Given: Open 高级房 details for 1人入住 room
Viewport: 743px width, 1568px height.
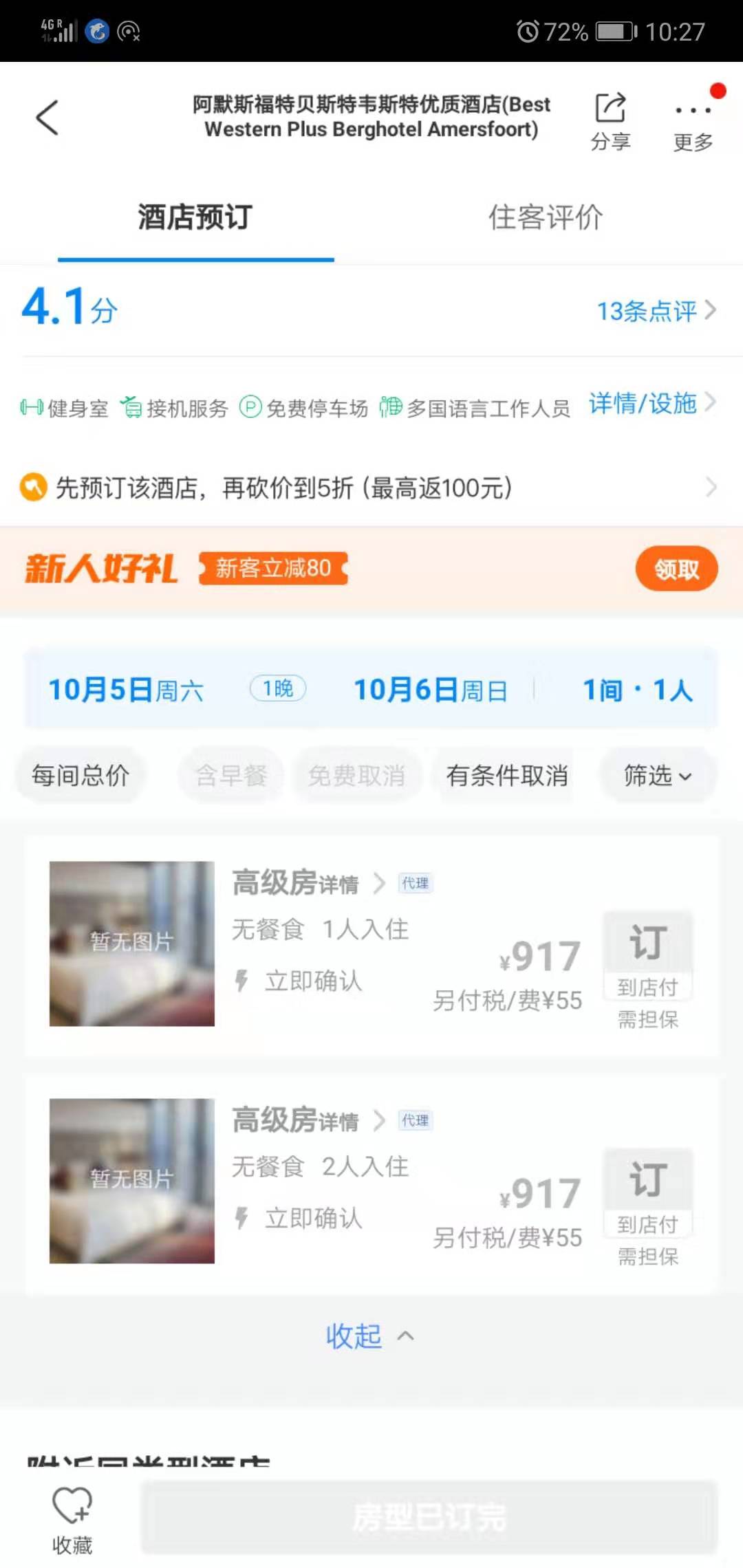Looking at the screenshot, I should pos(308,883).
